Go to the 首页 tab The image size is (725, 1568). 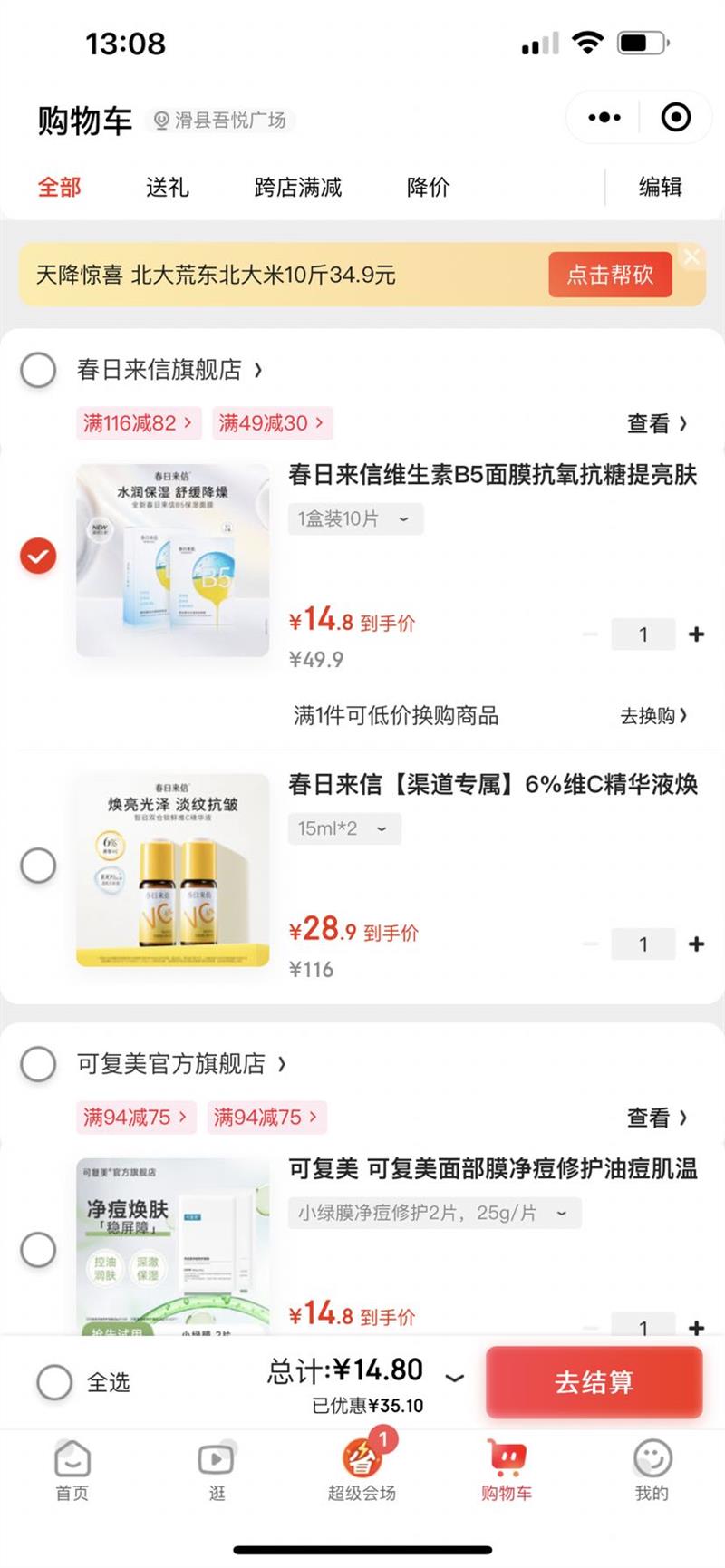(x=72, y=1470)
